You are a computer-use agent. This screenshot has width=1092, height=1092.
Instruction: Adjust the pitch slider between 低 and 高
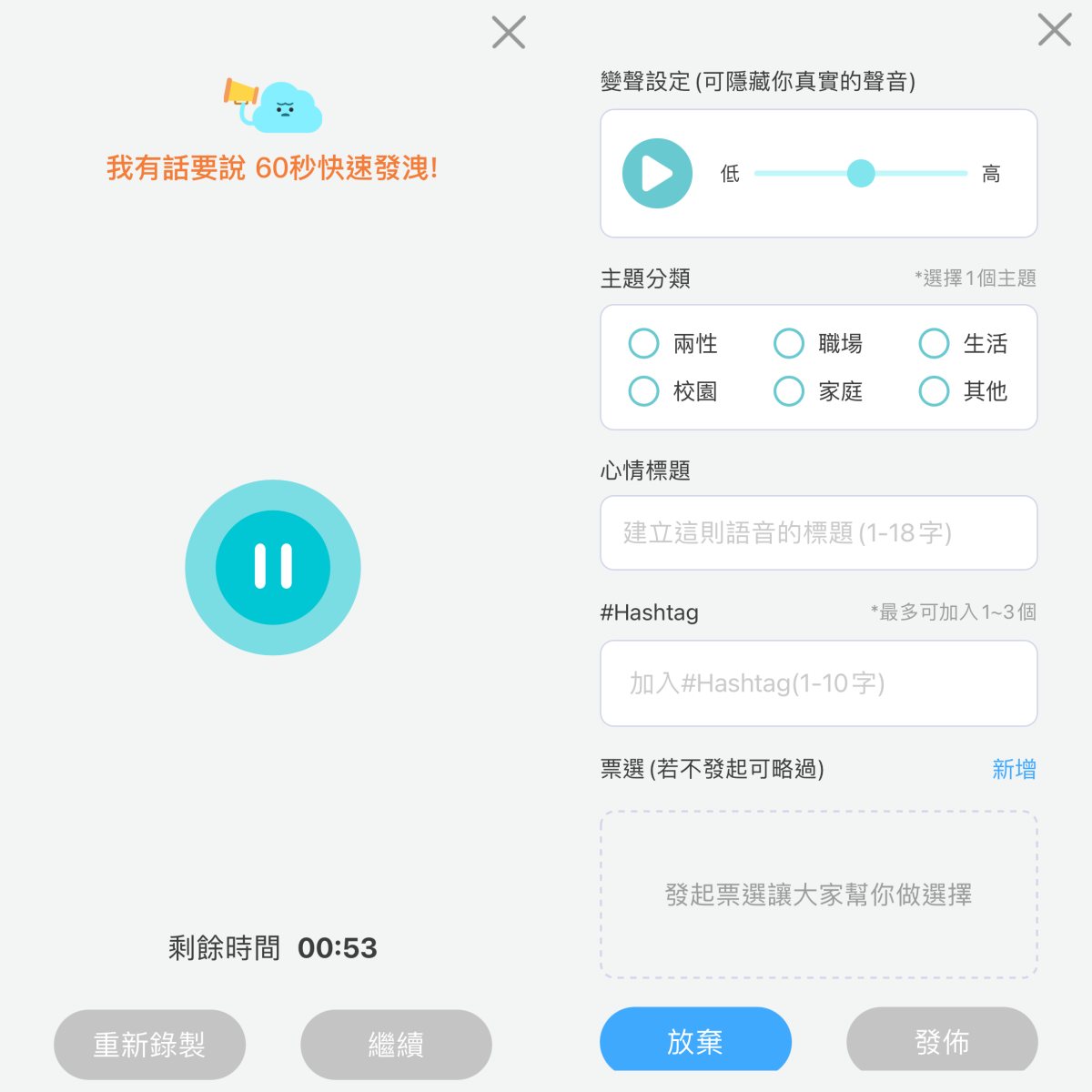pyautogui.click(x=860, y=173)
